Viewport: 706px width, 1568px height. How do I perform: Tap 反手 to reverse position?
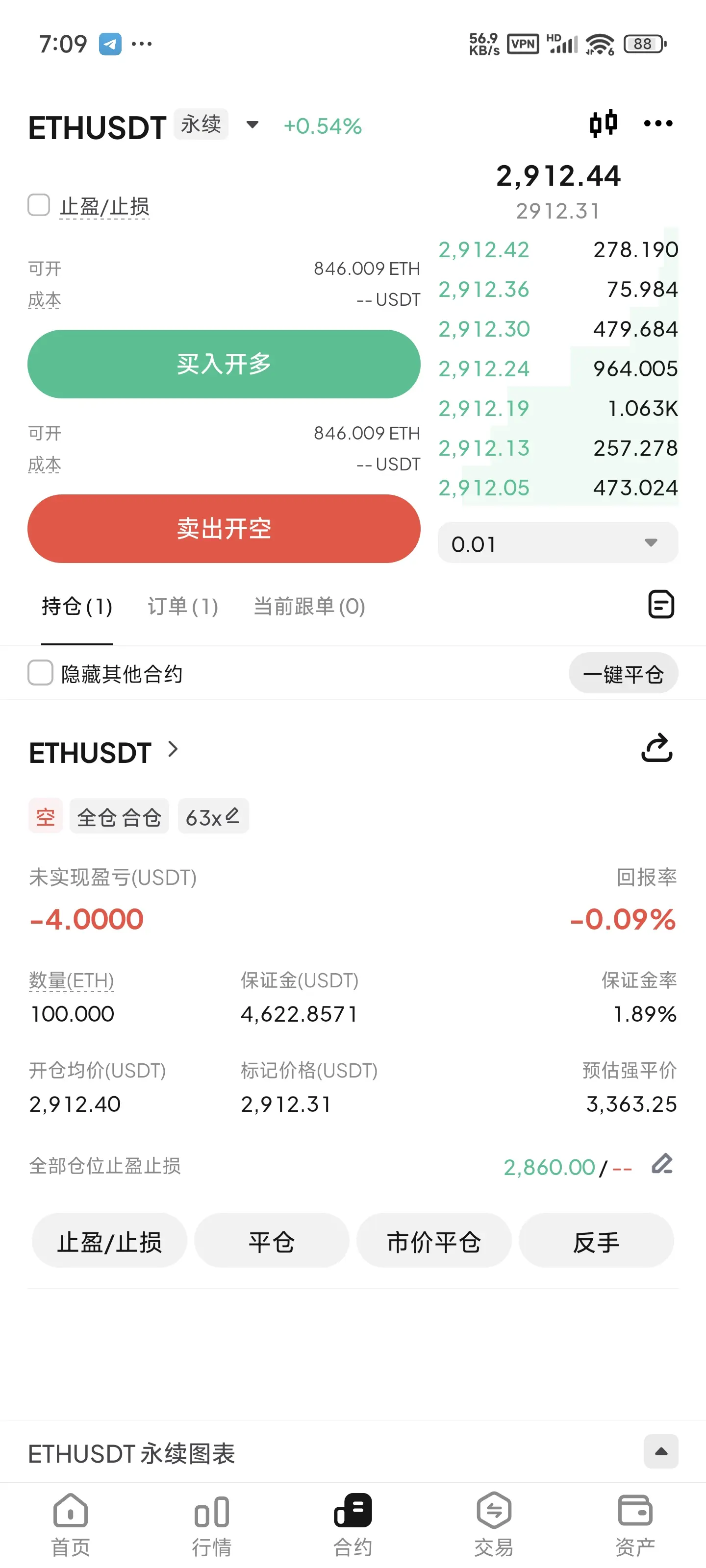[x=596, y=1241]
